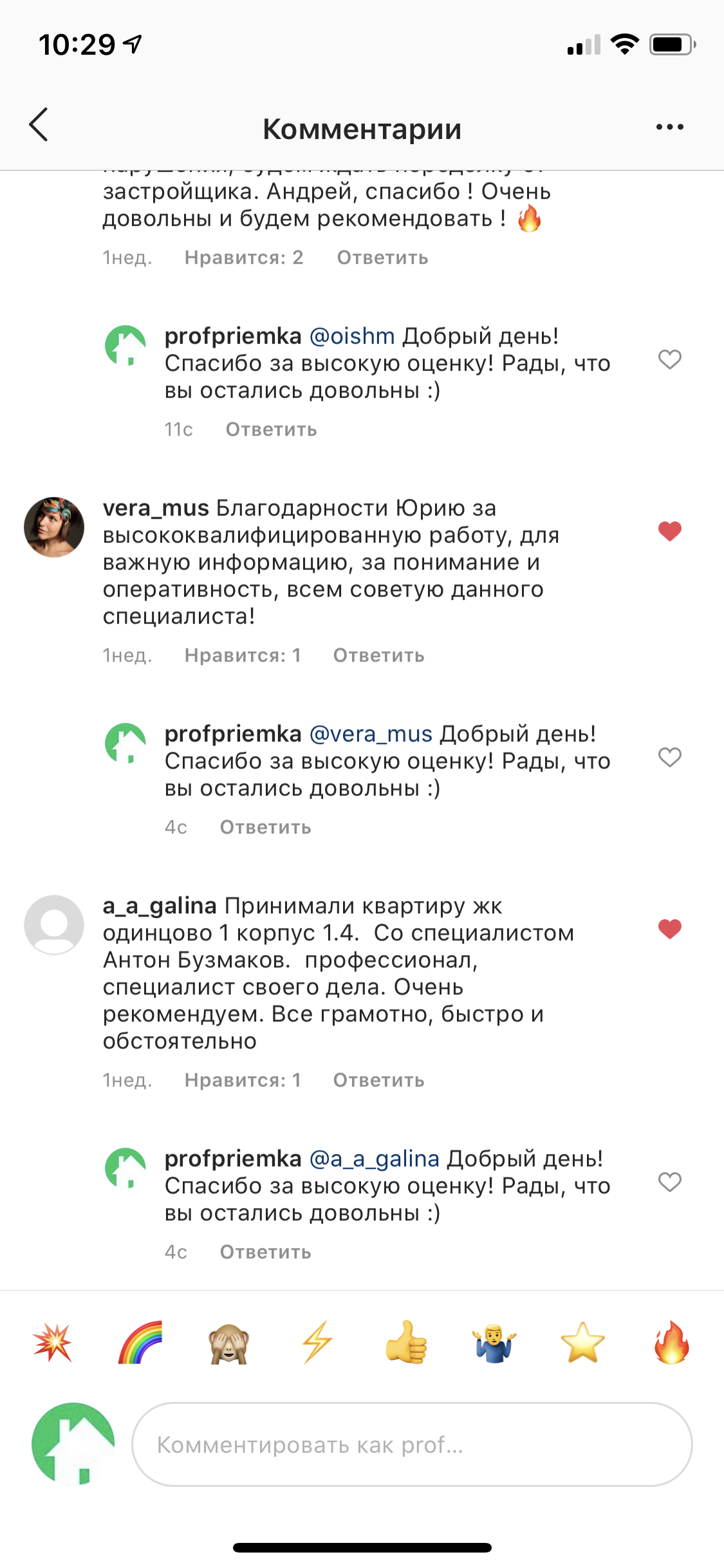This screenshot has height=1568, width=724.
Task: Unlike a_a_galina's comment
Action: pyautogui.click(x=669, y=929)
